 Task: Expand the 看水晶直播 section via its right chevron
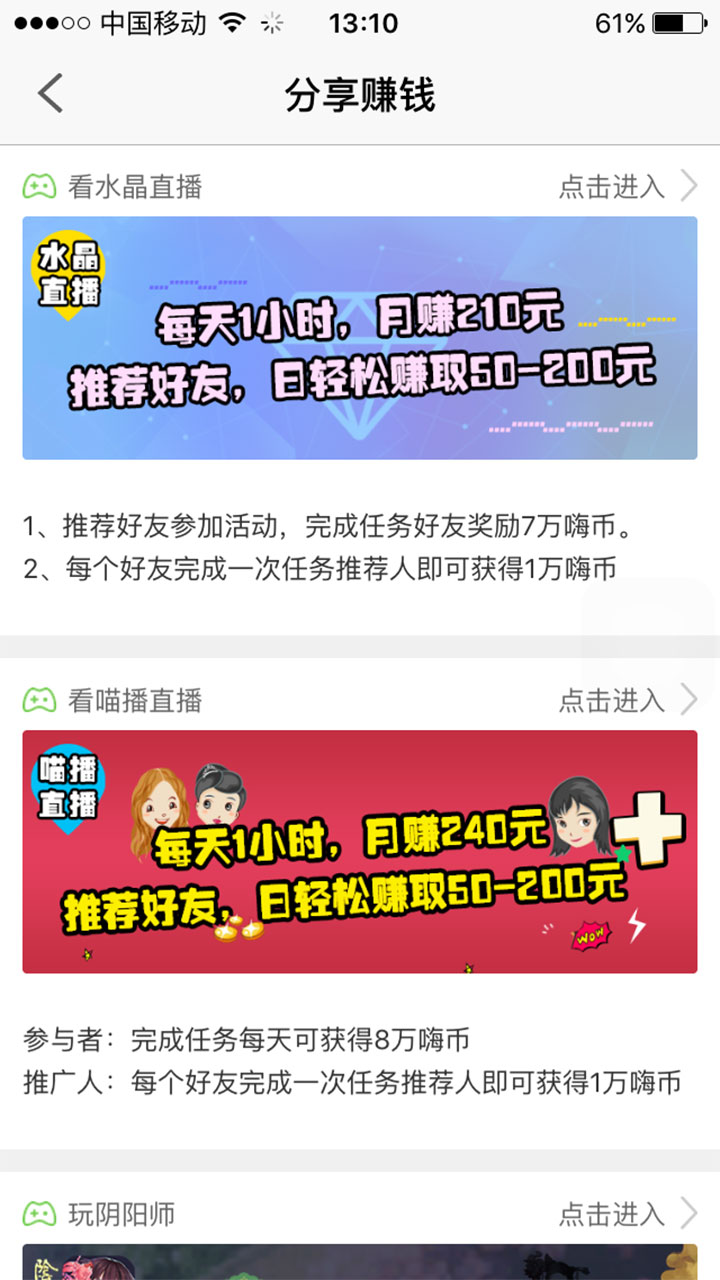click(x=692, y=186)
